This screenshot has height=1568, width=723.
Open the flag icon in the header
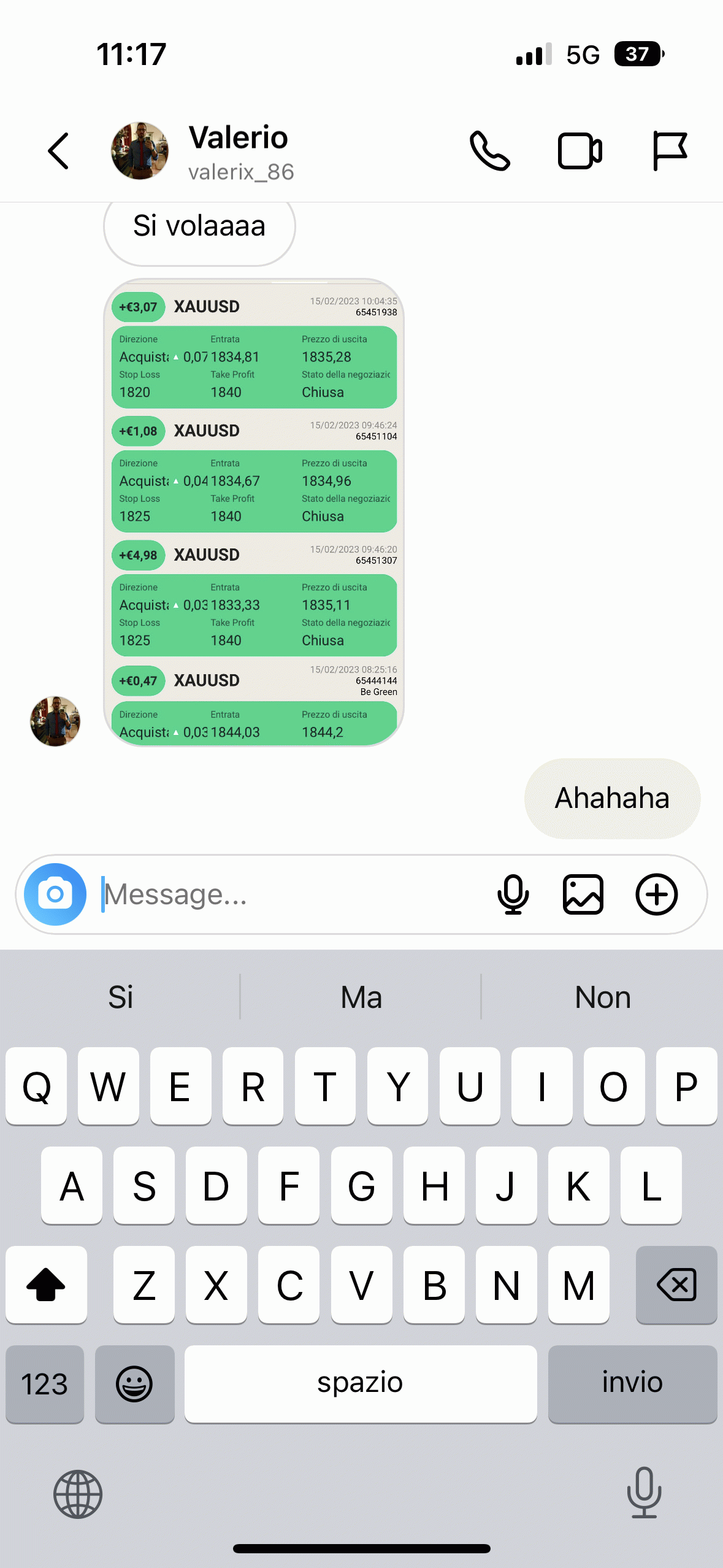point(669,150)
